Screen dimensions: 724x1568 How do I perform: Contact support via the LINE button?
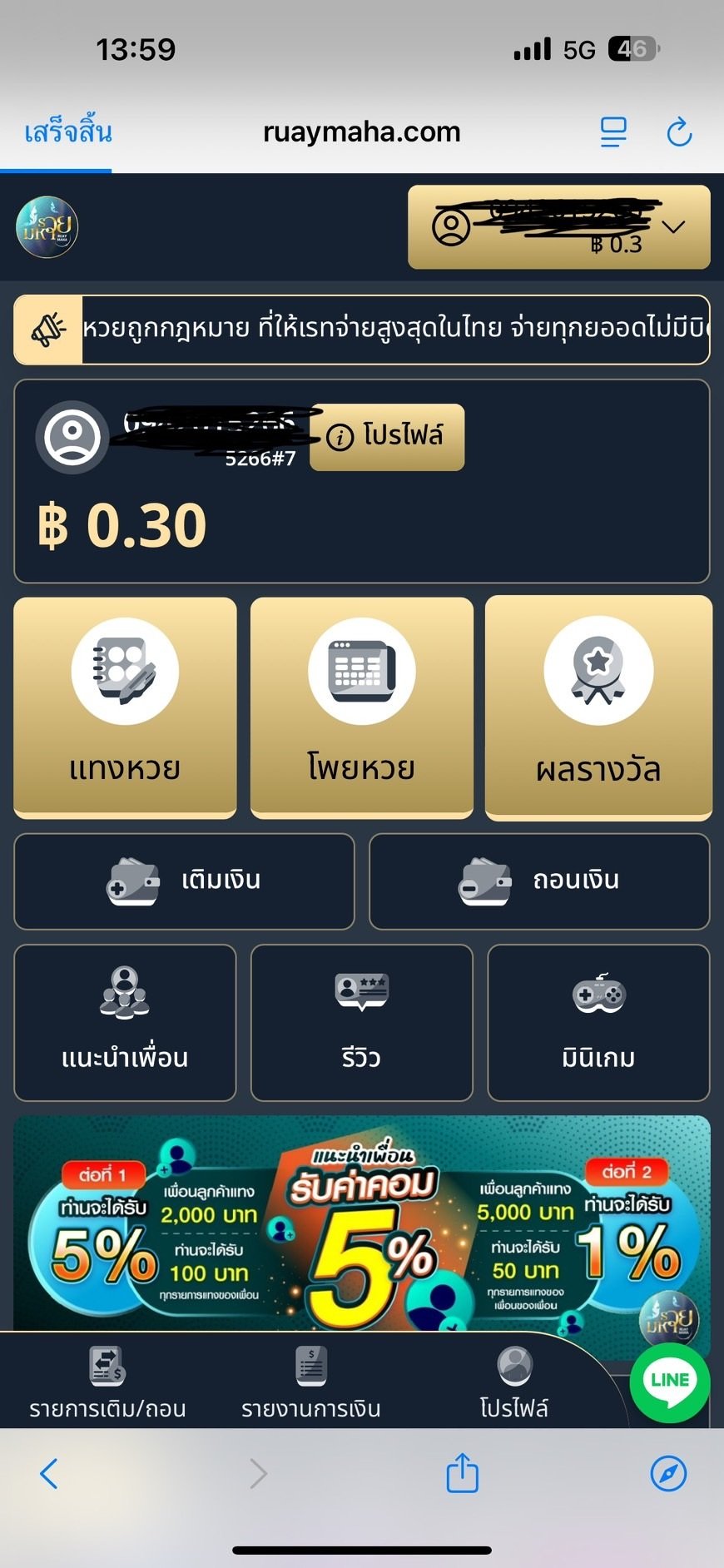[670, 1381]
